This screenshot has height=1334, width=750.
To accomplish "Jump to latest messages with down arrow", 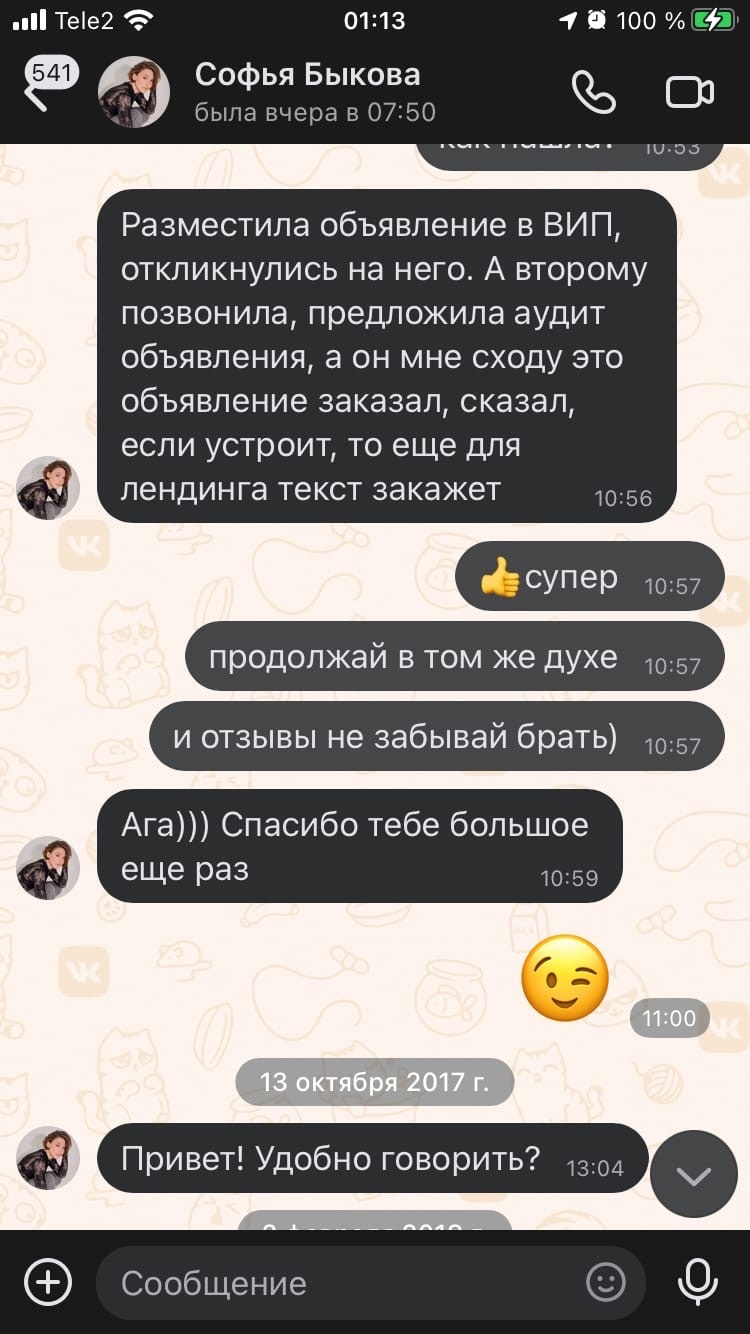I will (x=693, y=1174).
